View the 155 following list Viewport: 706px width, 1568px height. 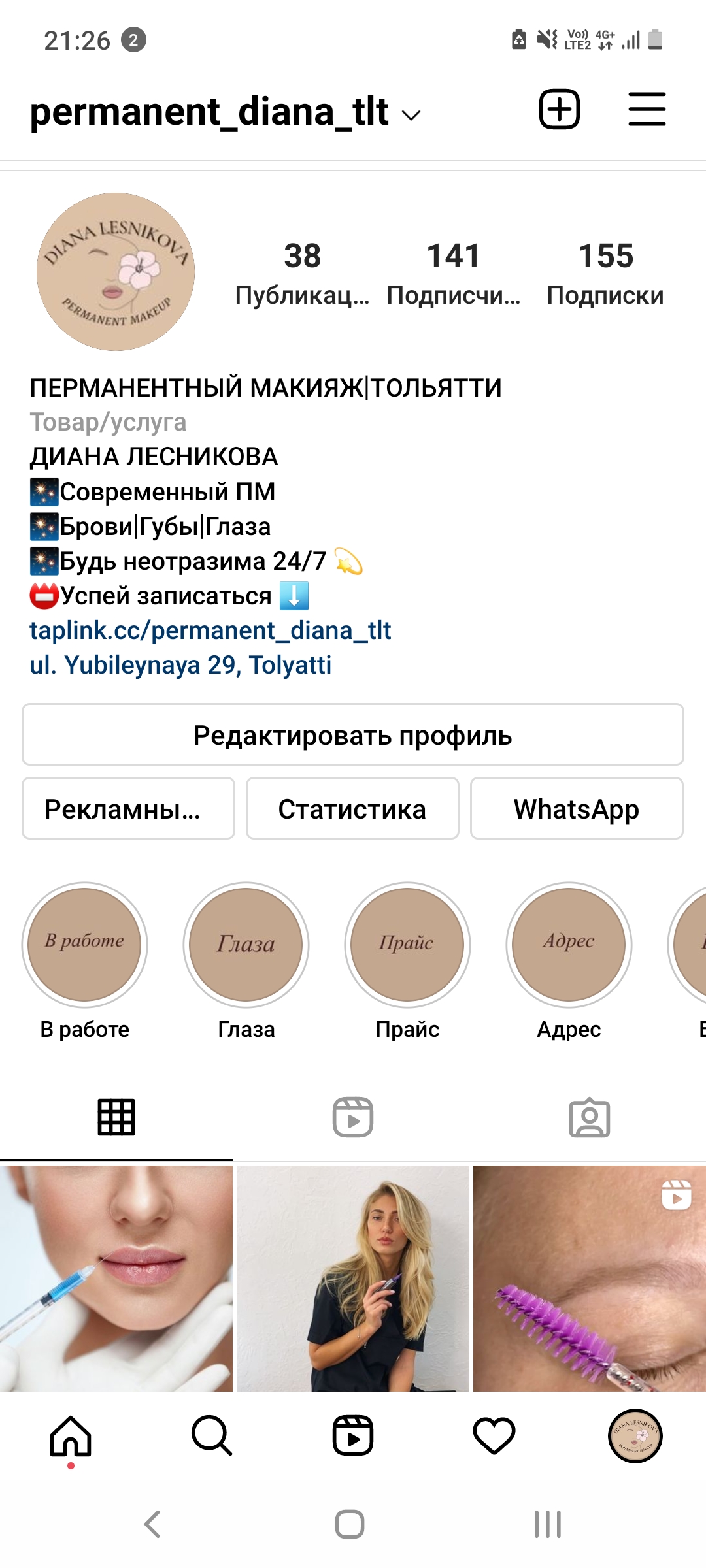click(605, 272)
